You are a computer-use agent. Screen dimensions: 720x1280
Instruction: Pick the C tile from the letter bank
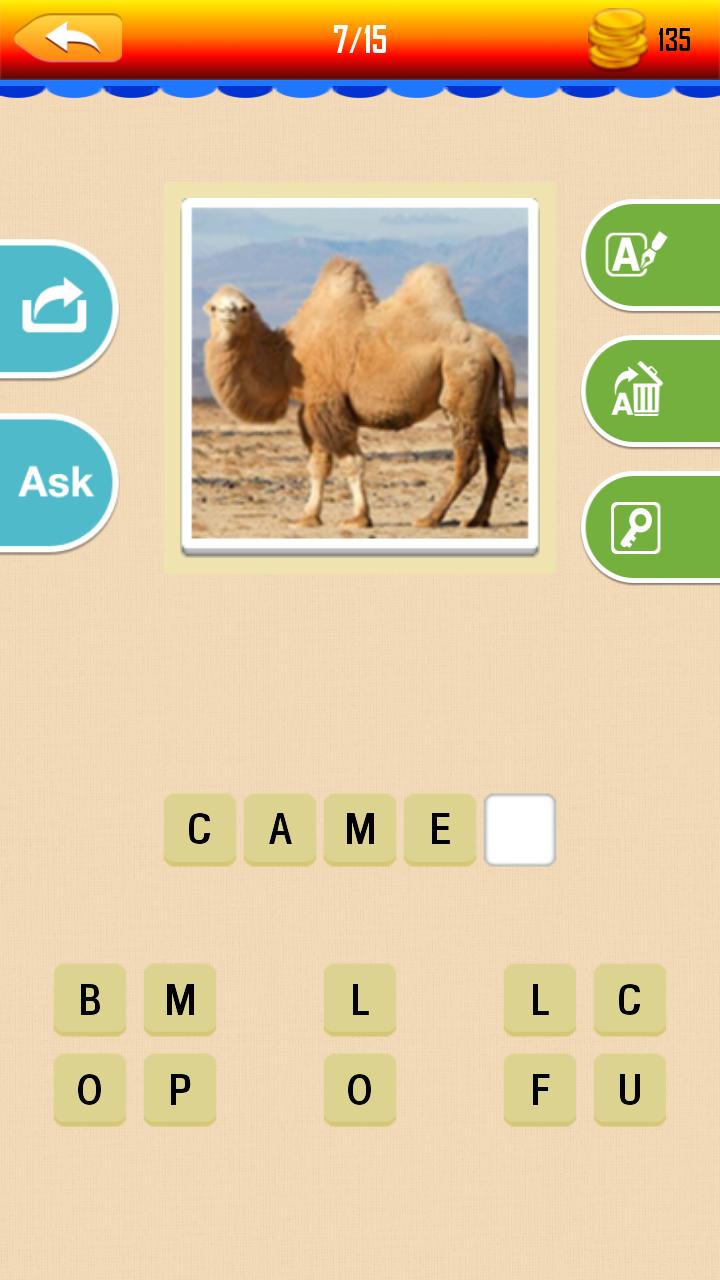[x=630, y=999]
